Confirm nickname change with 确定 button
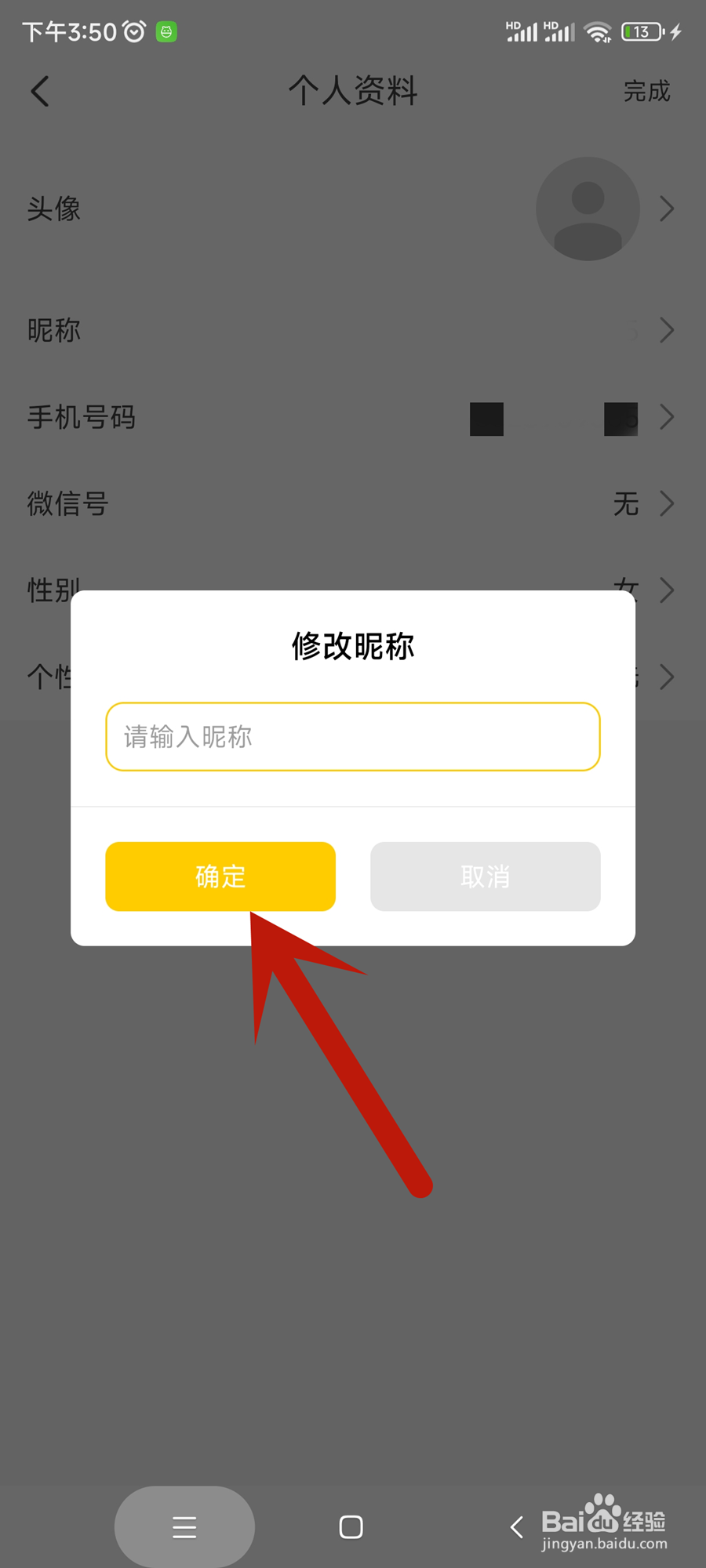Viewport: 706px width, 1568px height. click(x=220, y=876)
